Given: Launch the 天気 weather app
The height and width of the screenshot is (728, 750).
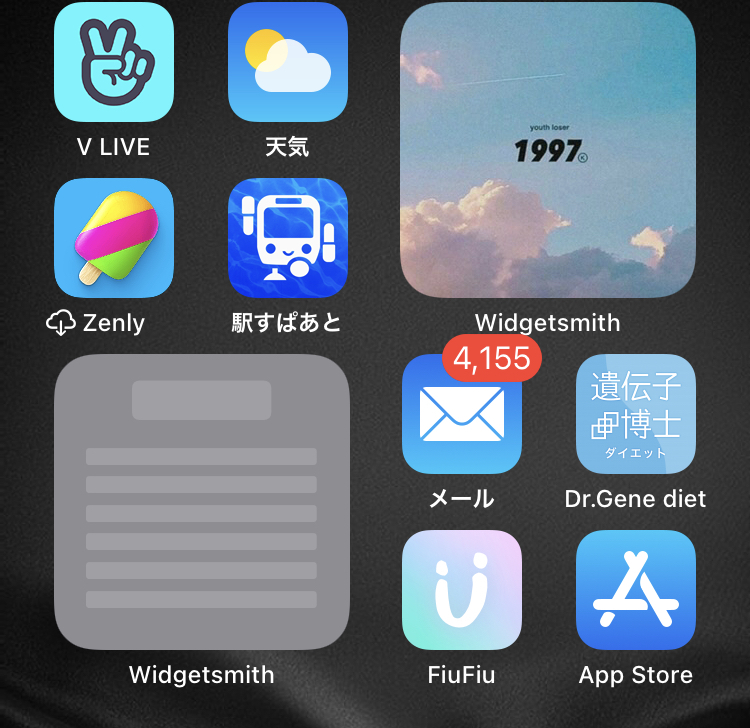Looking at the screenshot, I should [287, 62].
